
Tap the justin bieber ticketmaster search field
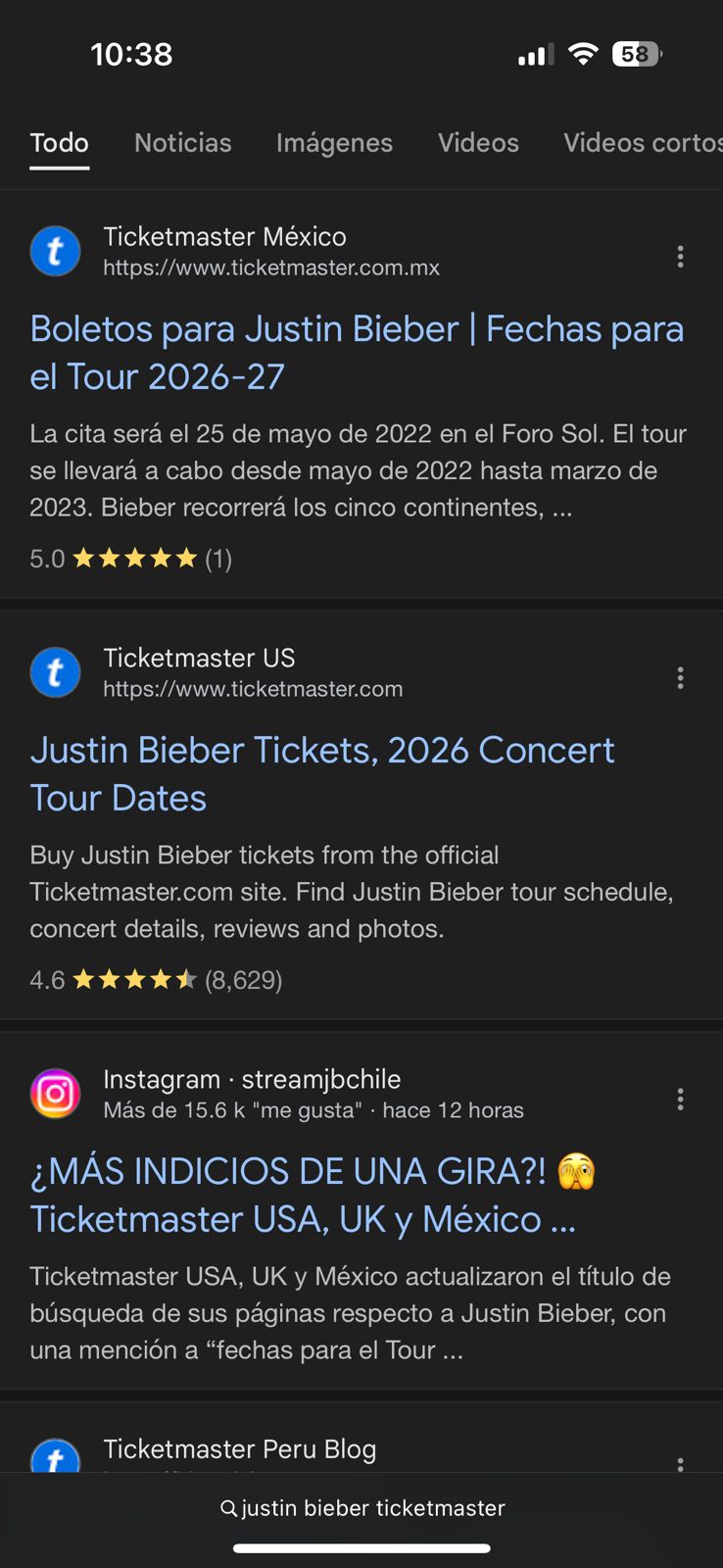[362, 1508]
